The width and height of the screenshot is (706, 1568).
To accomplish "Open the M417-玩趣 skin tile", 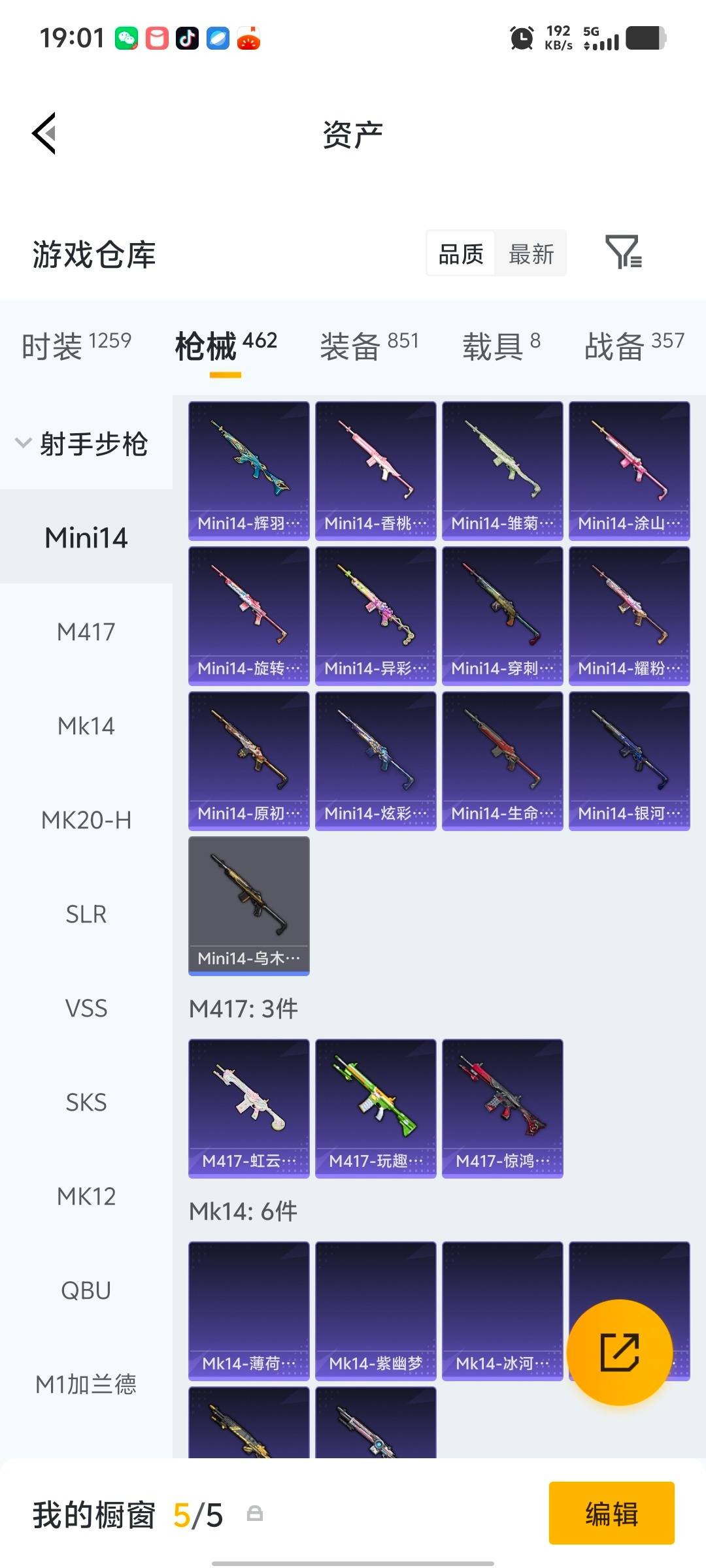I will pos(375,1108).
